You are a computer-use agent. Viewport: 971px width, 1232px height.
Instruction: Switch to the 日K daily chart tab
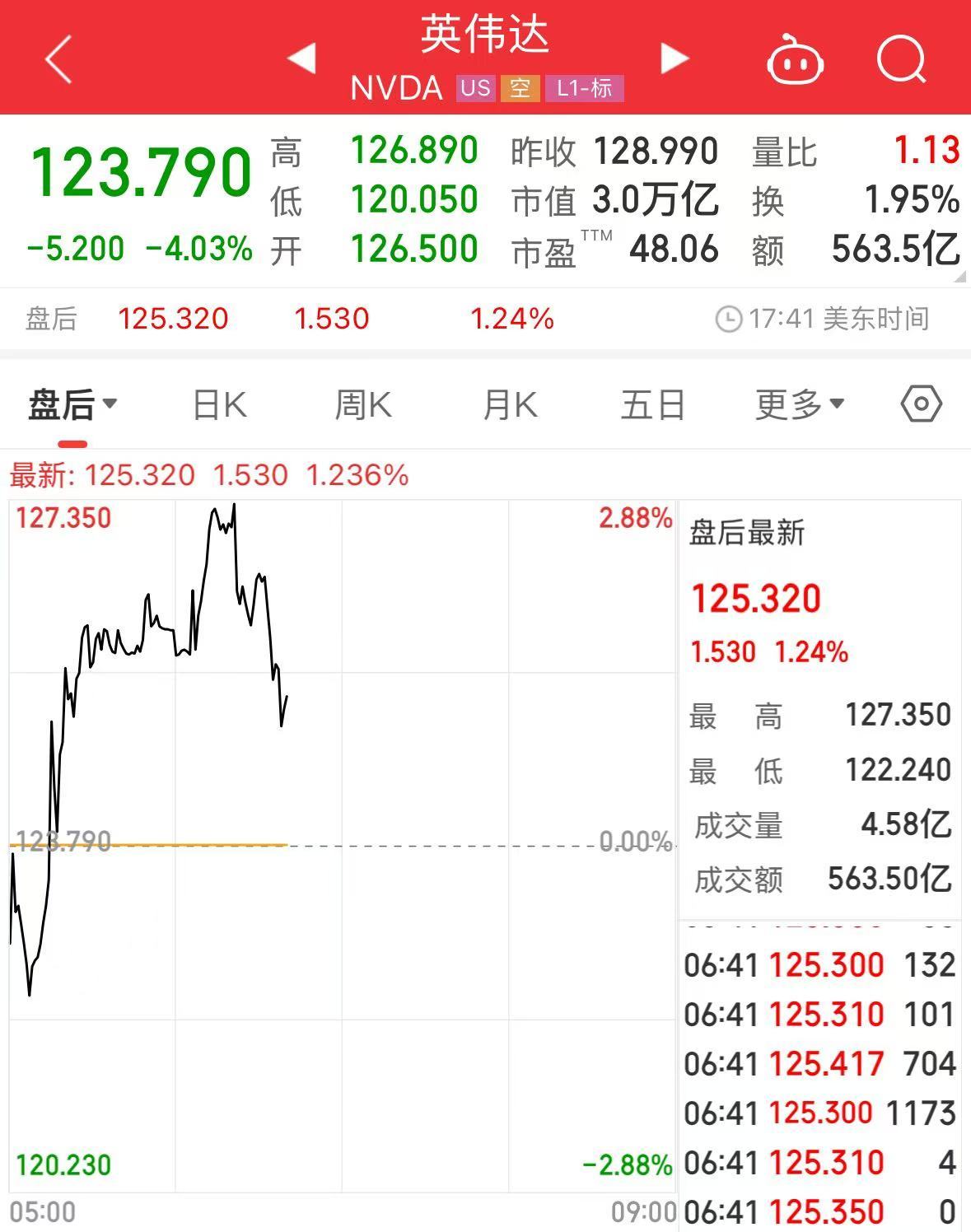[217, 404]
